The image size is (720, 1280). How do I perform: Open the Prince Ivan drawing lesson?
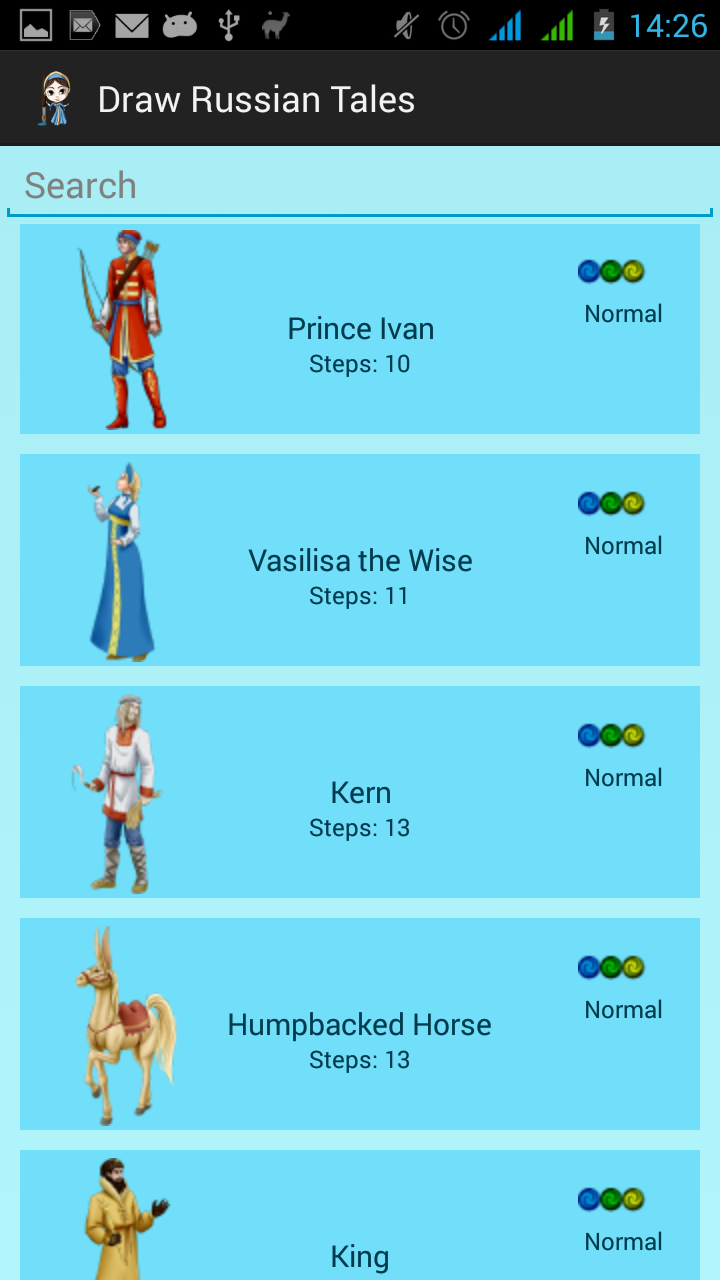(360, 329)
